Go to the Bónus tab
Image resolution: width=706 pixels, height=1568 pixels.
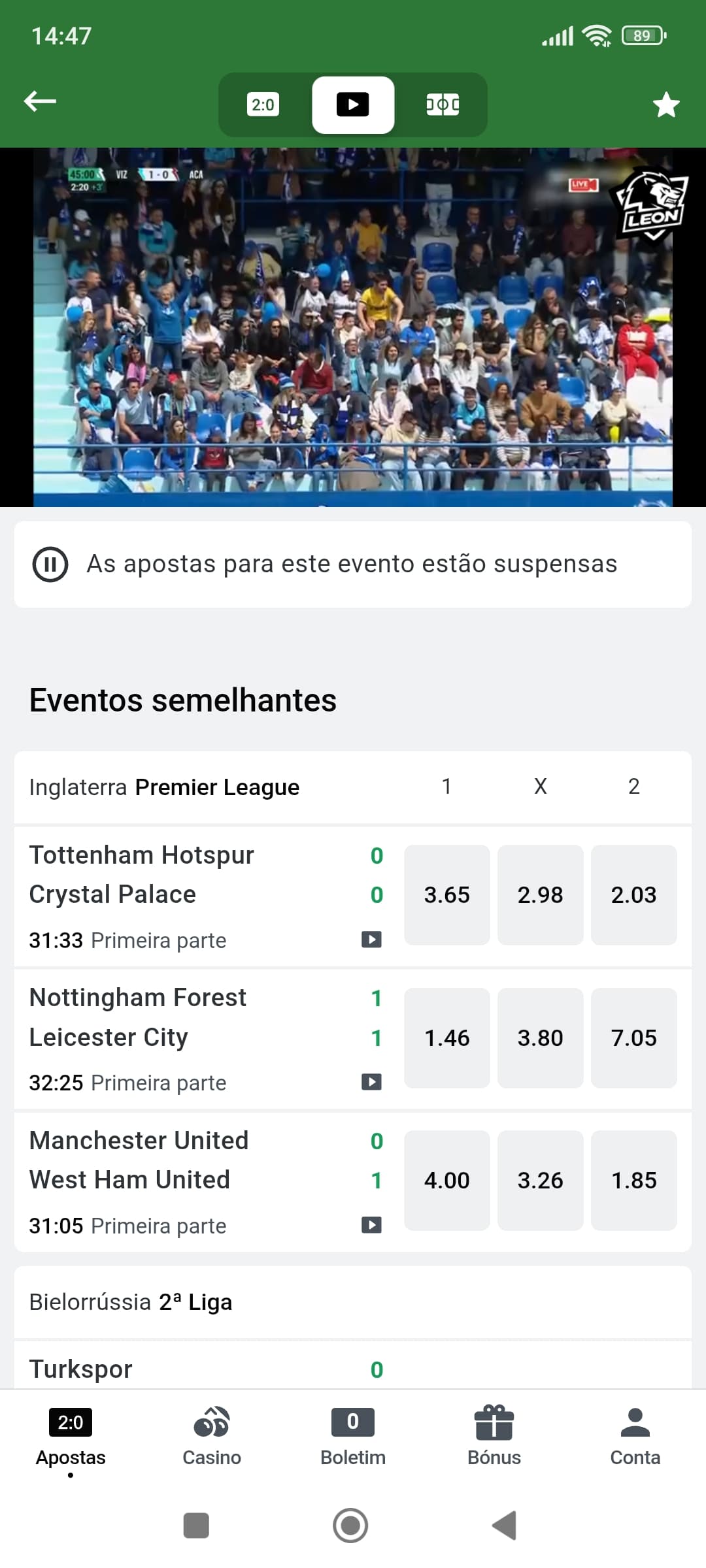coord(494,1437)
